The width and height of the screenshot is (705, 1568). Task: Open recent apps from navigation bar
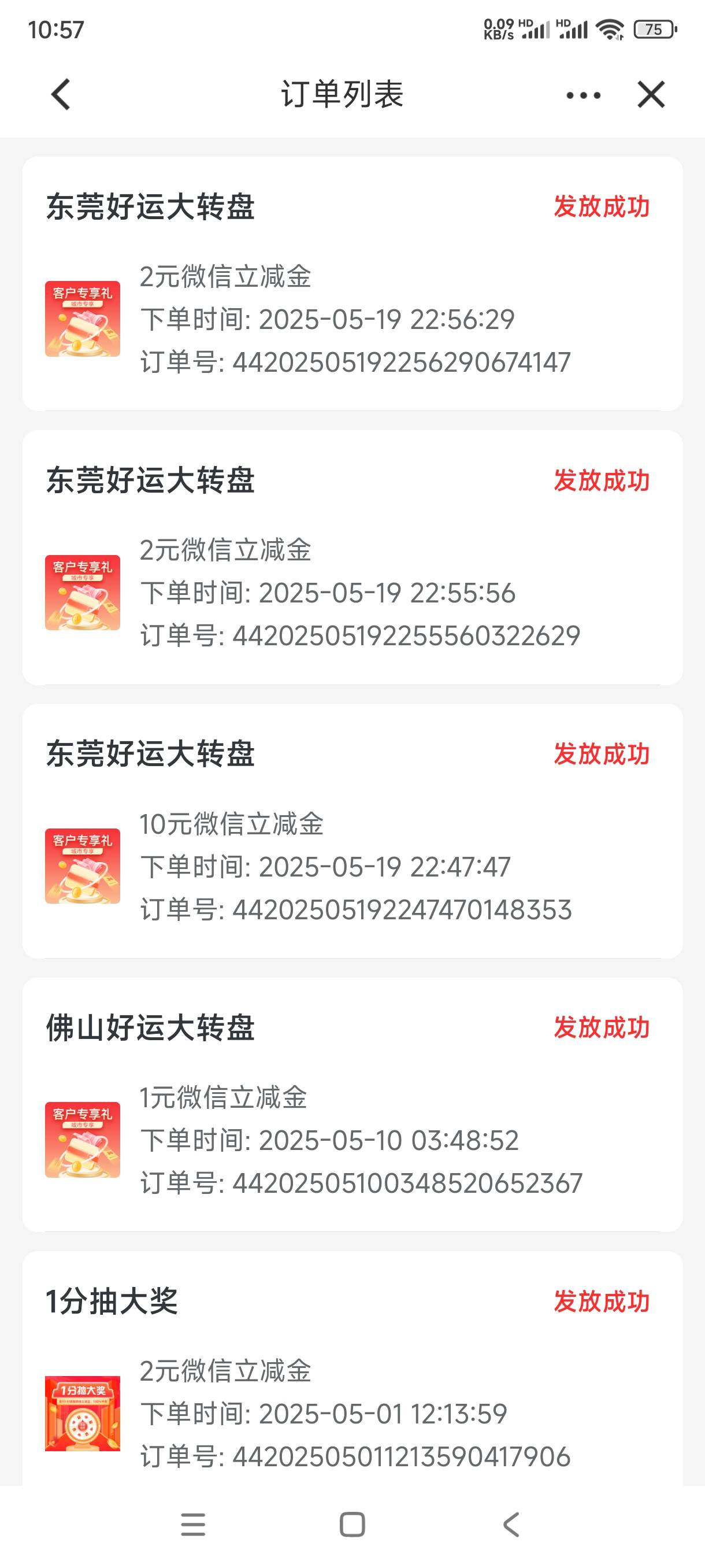point(193,1525)
